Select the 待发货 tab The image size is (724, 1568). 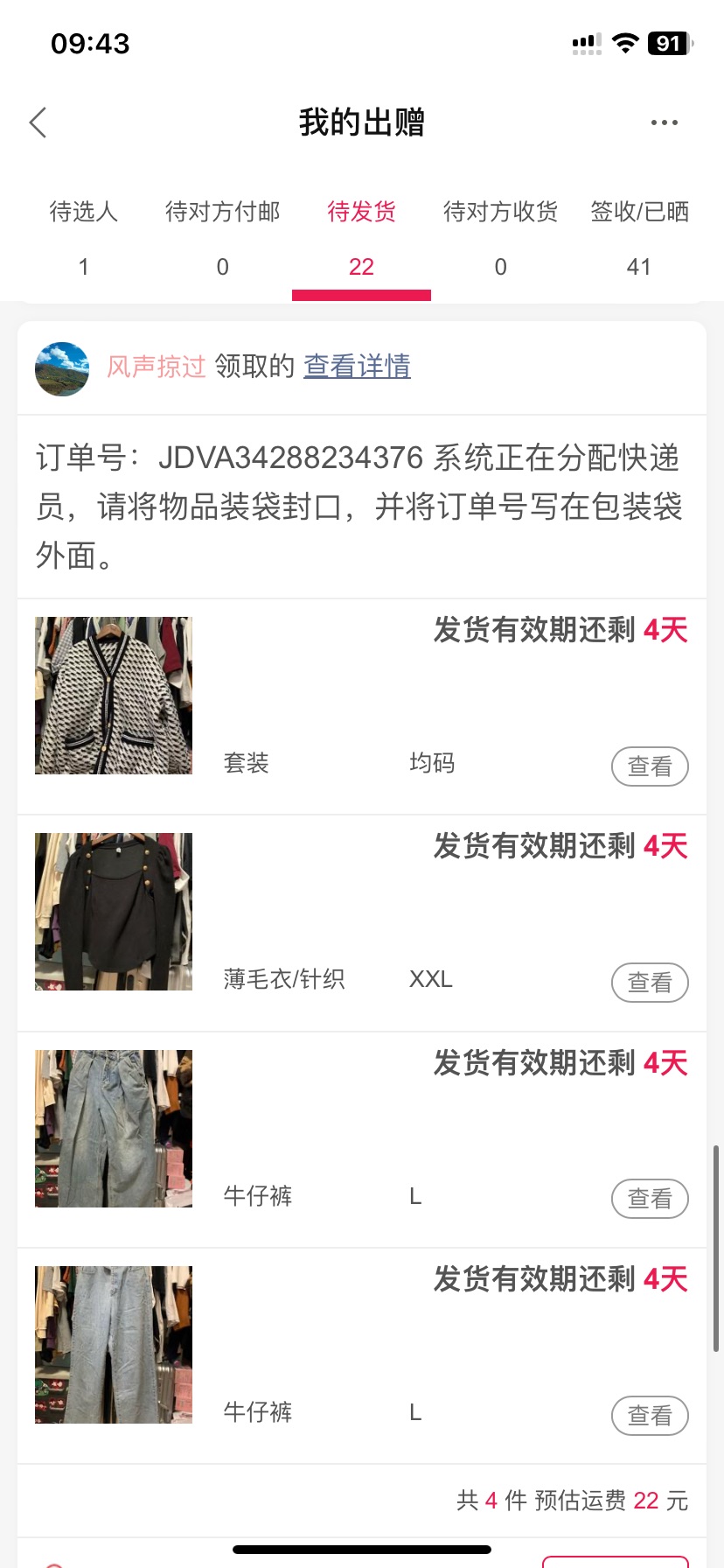click(x=361, y=238)
